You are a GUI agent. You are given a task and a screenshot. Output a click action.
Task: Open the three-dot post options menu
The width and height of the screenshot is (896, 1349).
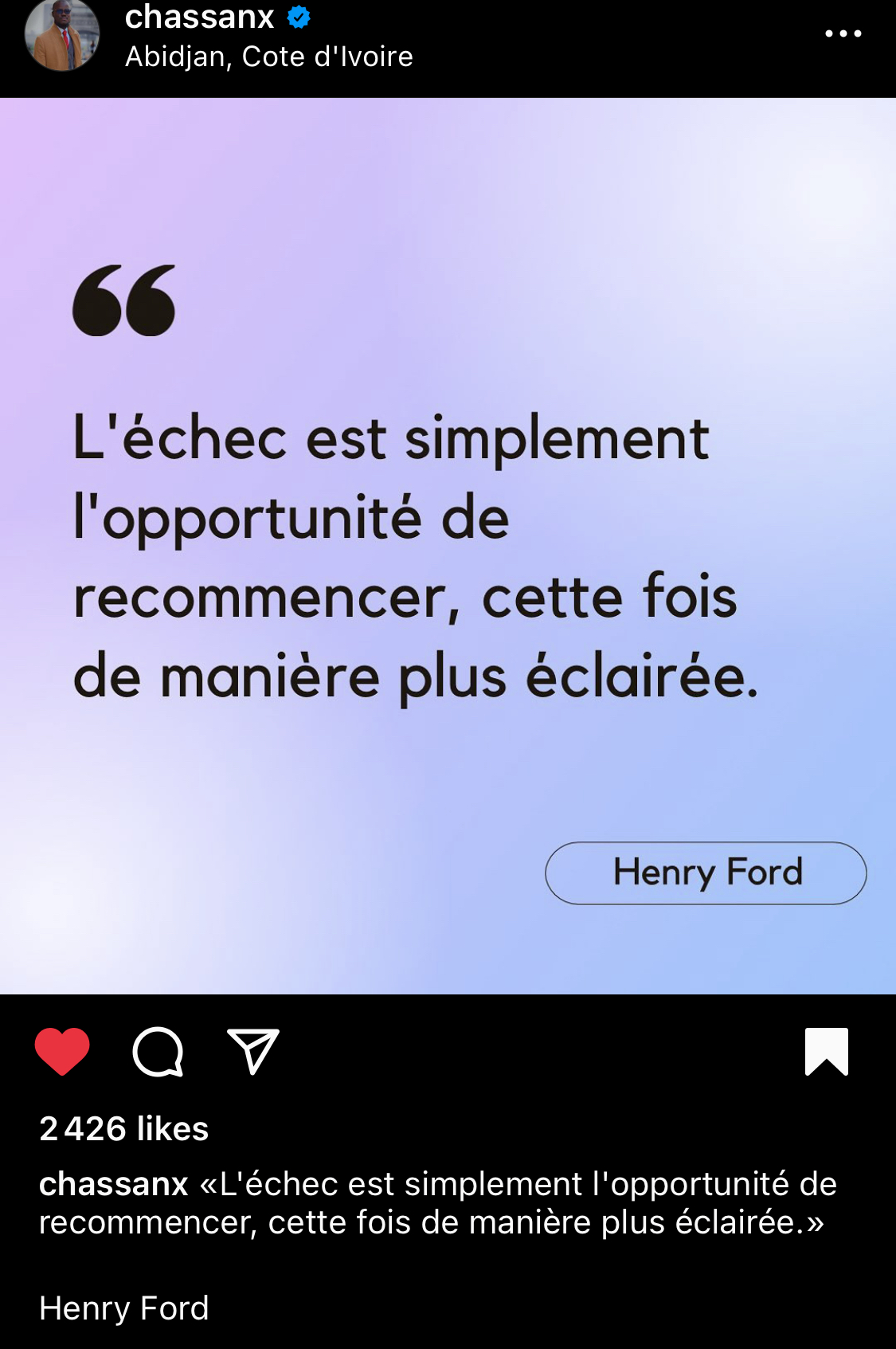coord(843,33)
